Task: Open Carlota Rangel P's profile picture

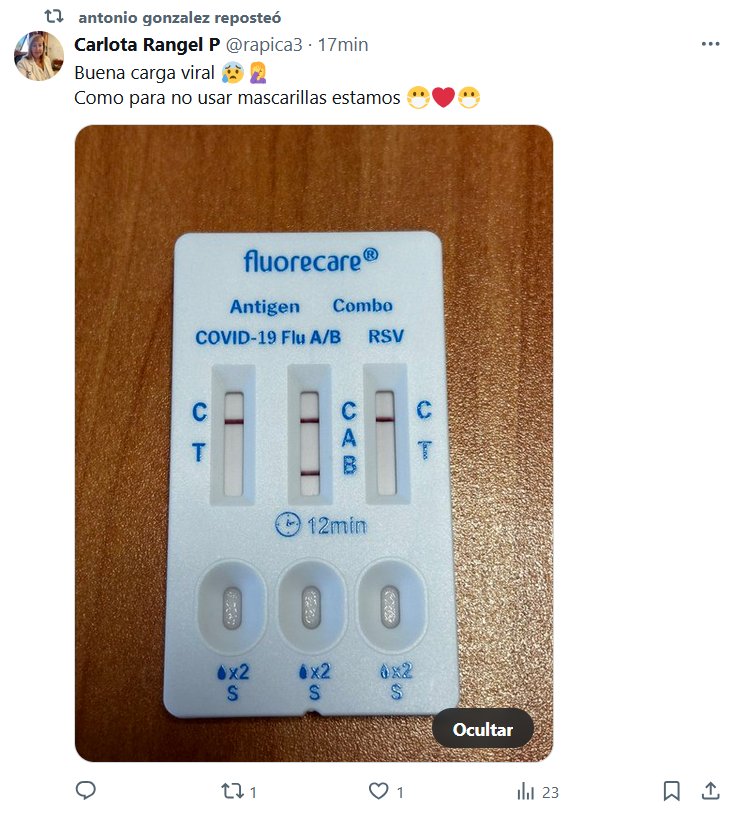Action: point(39,56)
